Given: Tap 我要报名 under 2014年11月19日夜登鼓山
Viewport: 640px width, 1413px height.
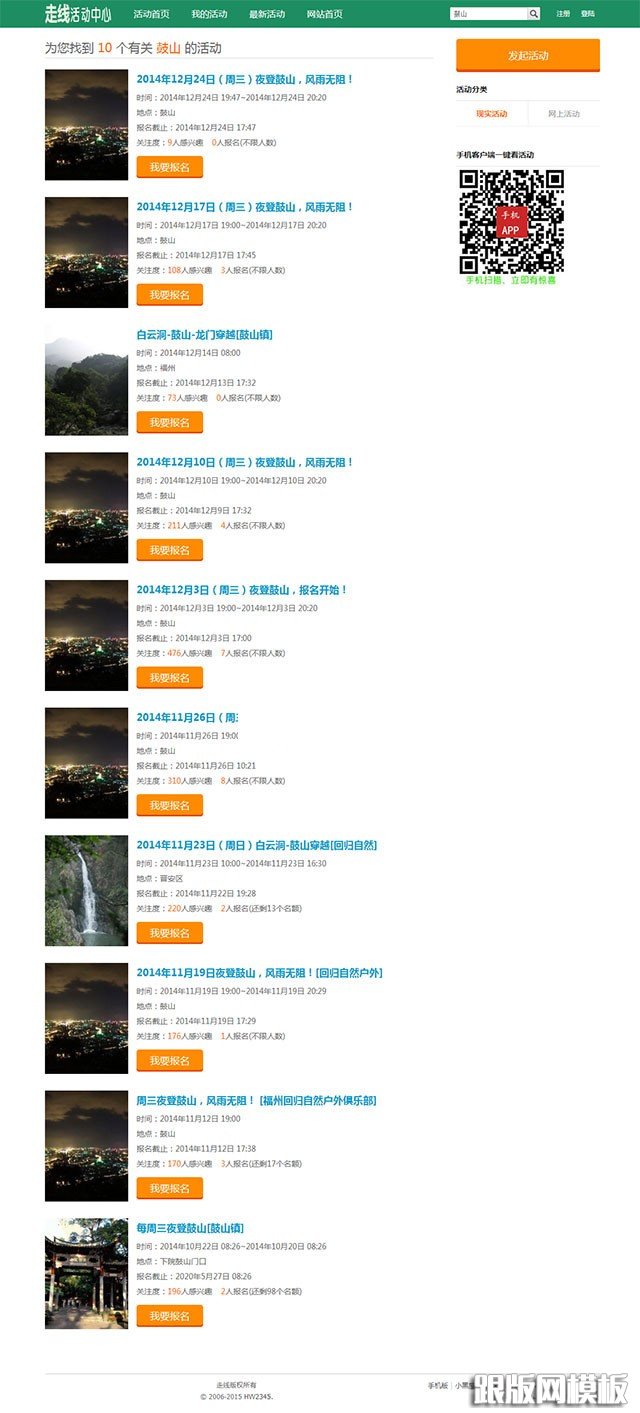Looking at the screenshot, I should coord(169,1060).
